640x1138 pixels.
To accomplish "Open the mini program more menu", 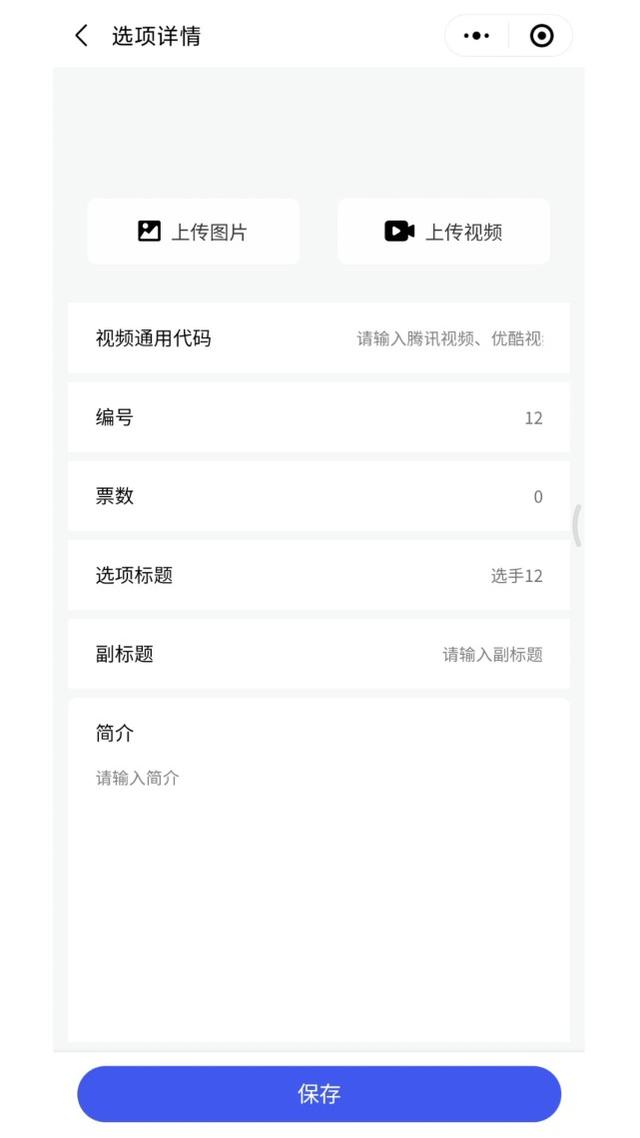I will [477, 36].
